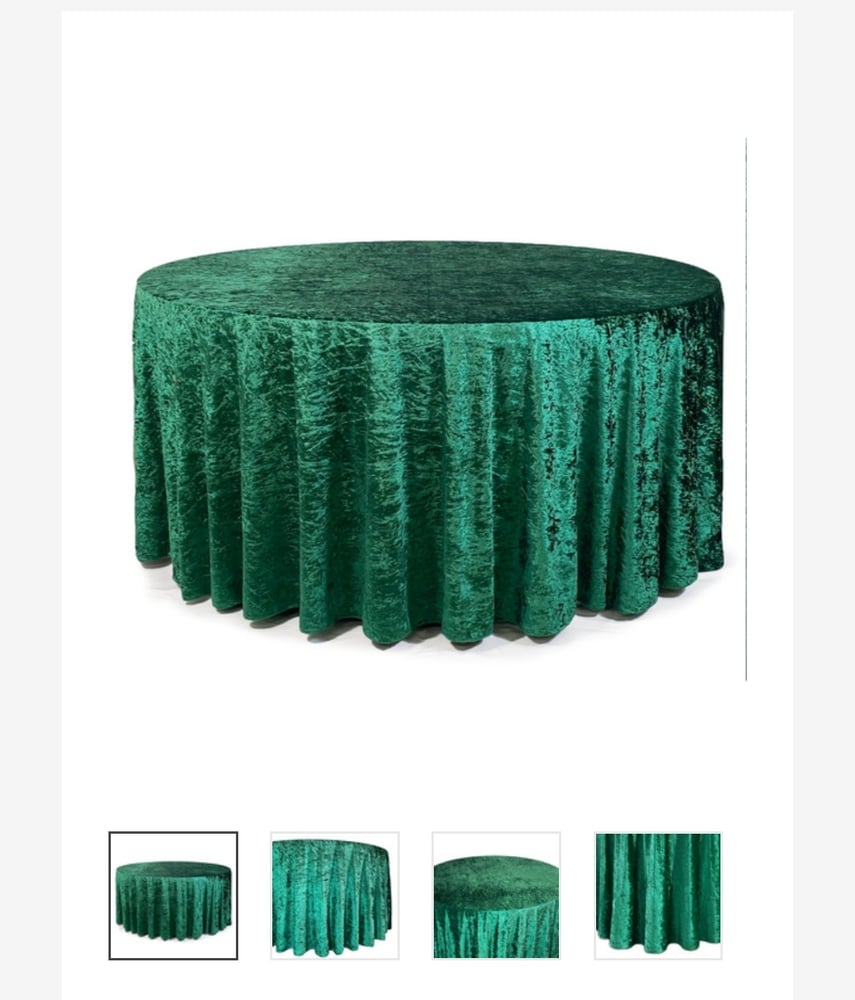Select the first thumbnail showing the full table
855x1000 pixels.
pos(173,895)
